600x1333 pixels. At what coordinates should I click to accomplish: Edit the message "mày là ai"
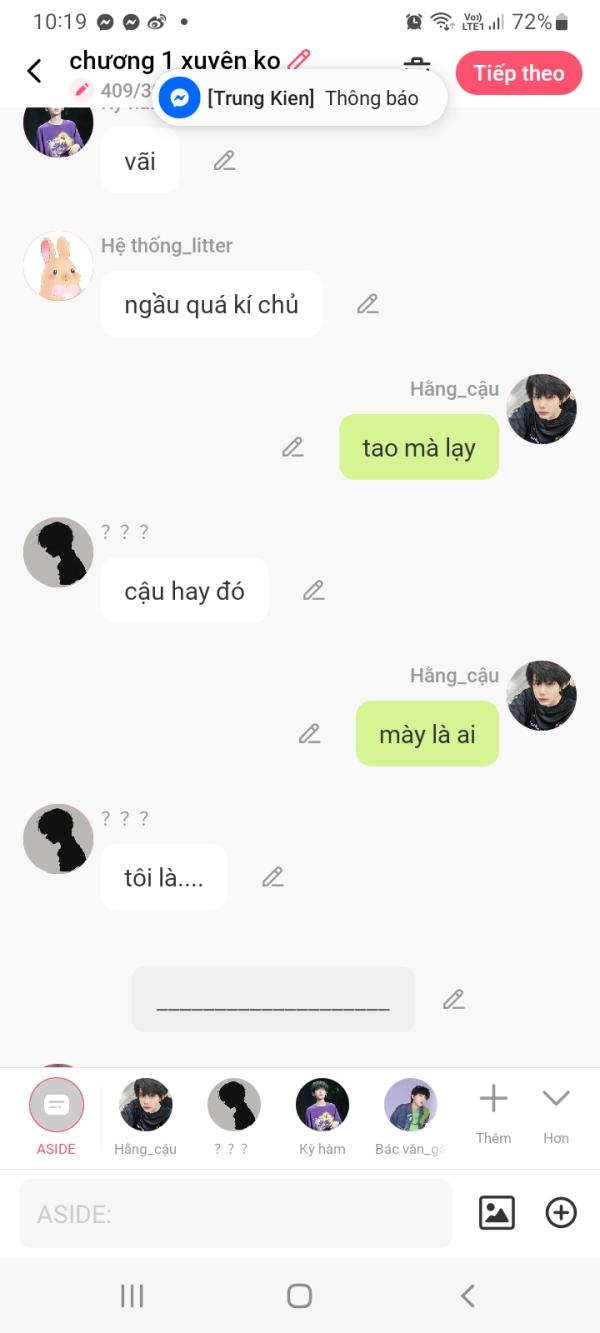click(x=310, y=734)
